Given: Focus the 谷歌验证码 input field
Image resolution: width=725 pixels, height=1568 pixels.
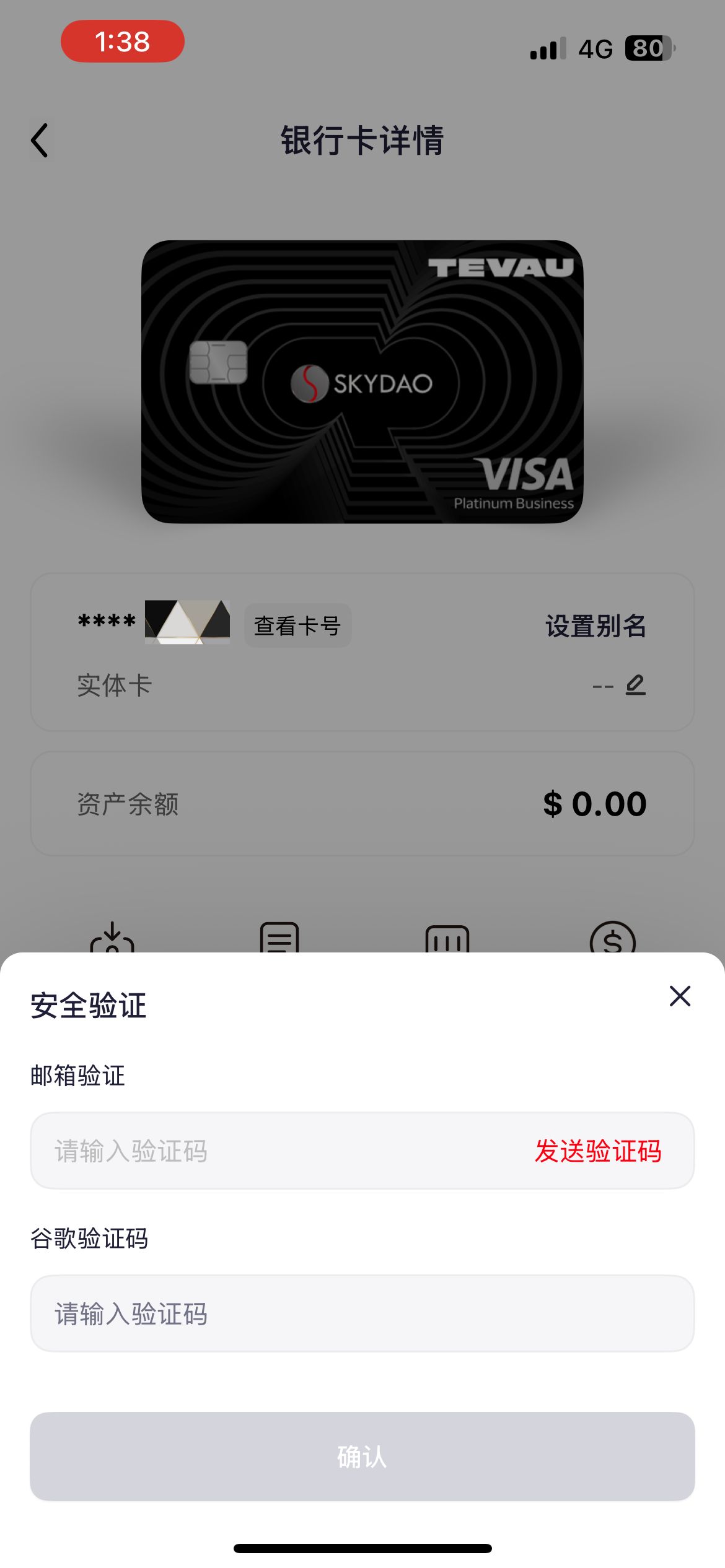Looking at the screenshot, I should (362, 1313).
